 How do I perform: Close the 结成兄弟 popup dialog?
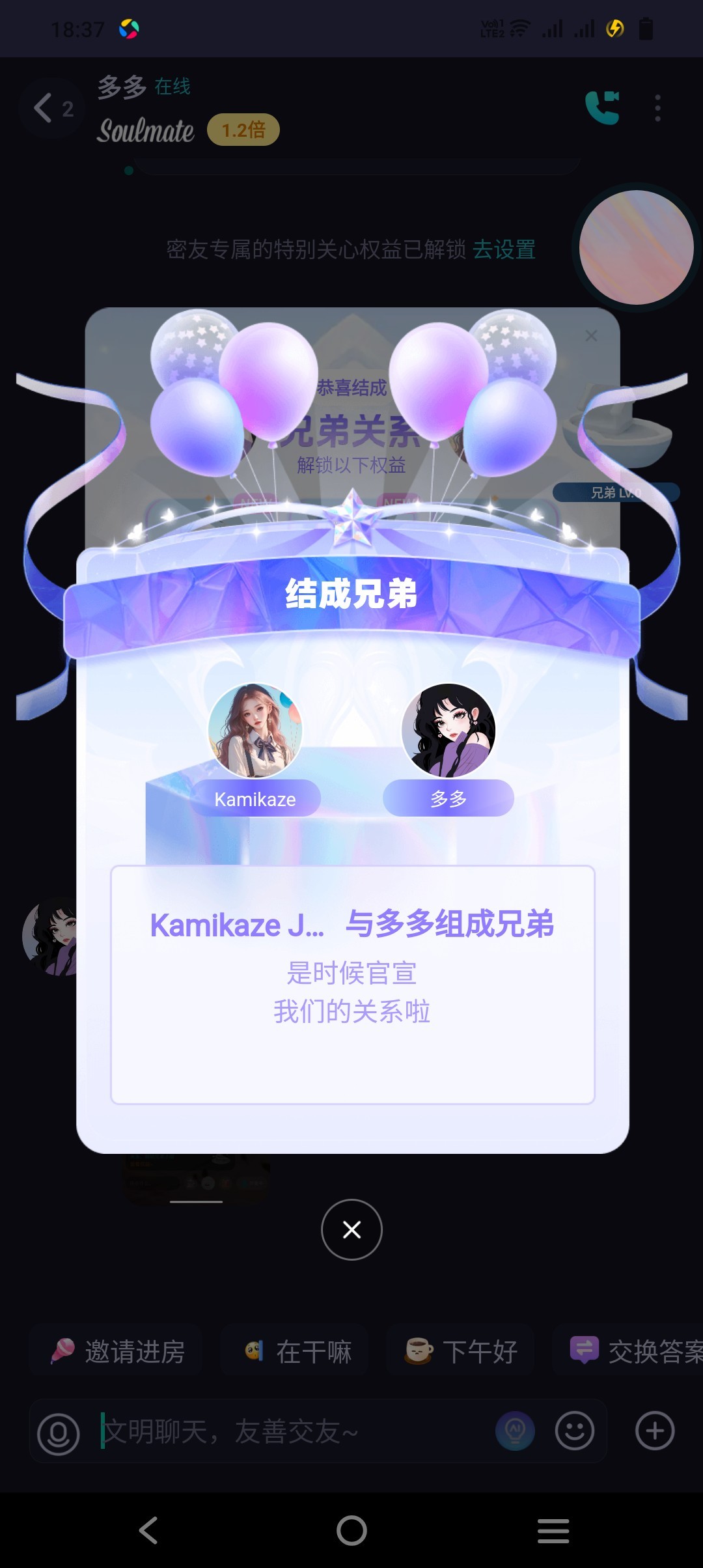tap(351, 1229)
